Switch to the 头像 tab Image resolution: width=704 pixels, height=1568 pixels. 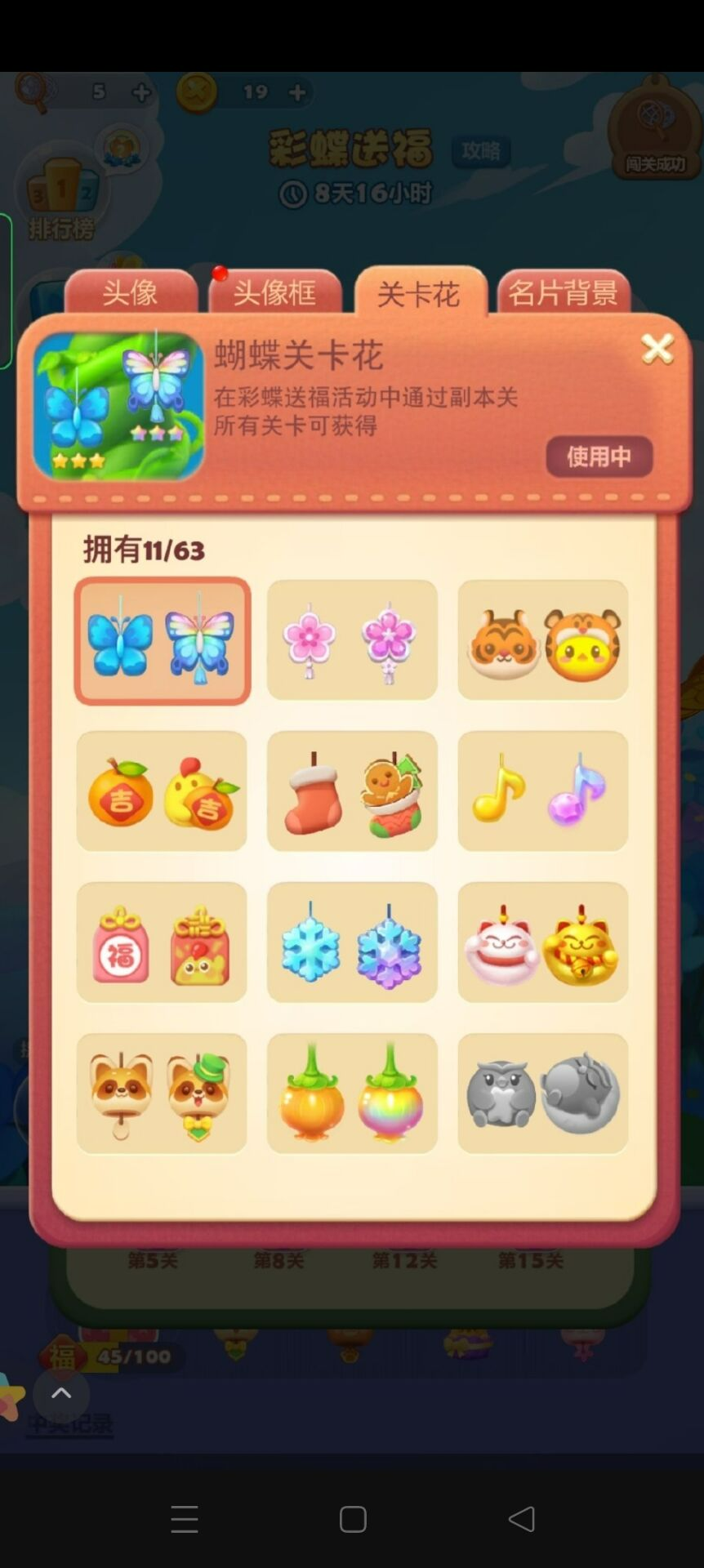coord(130,292)
